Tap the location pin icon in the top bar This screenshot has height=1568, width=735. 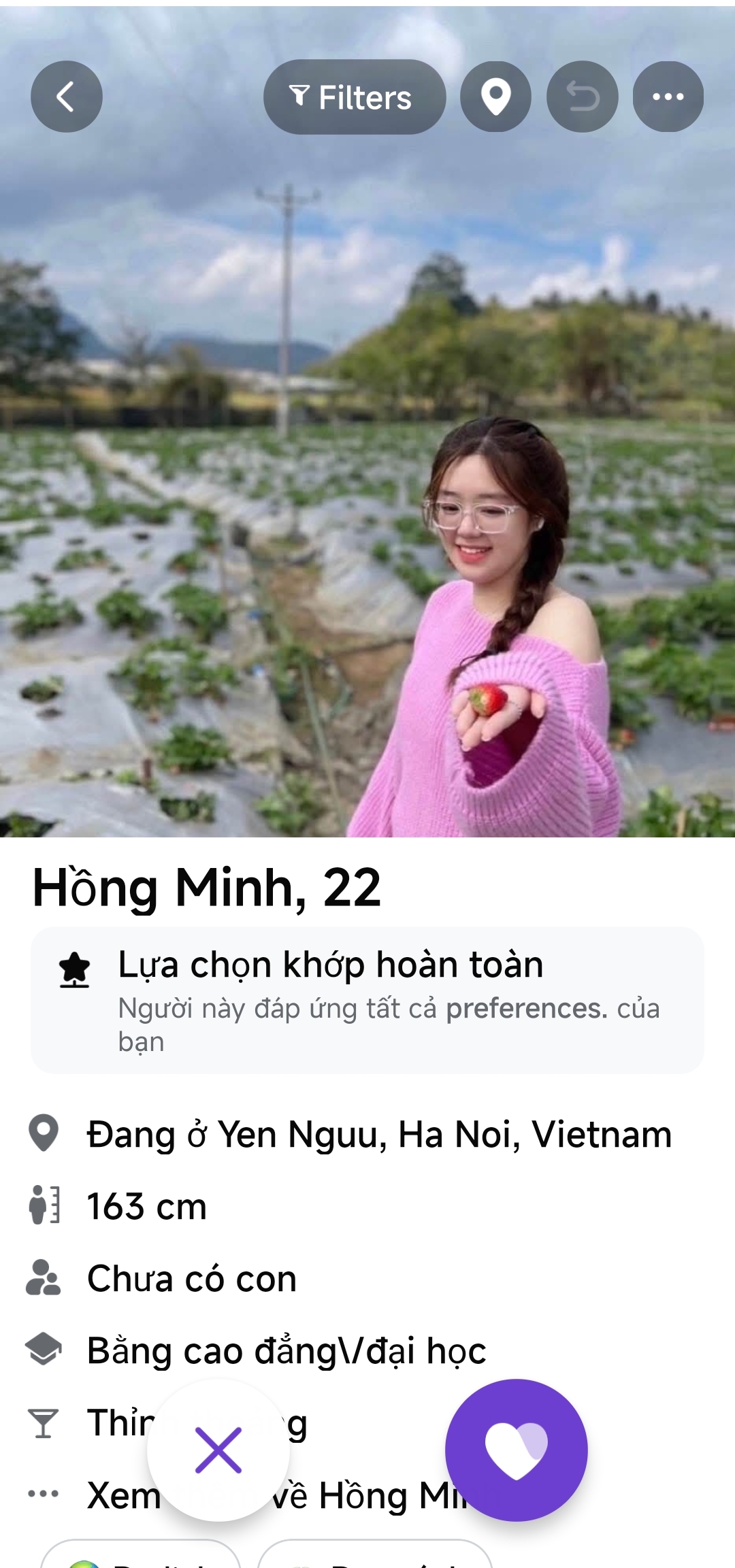coord(495,97)
